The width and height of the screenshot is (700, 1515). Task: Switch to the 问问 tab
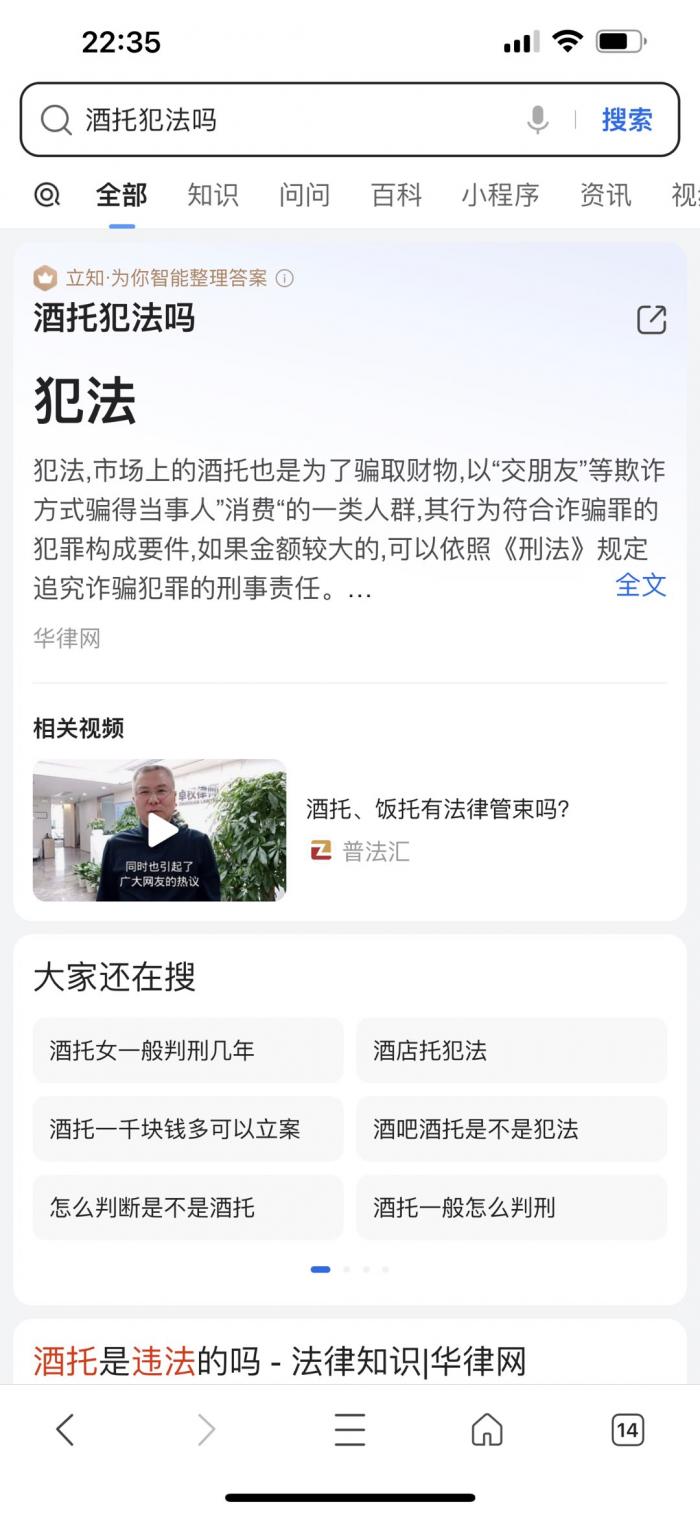click(x=305, y=195)
